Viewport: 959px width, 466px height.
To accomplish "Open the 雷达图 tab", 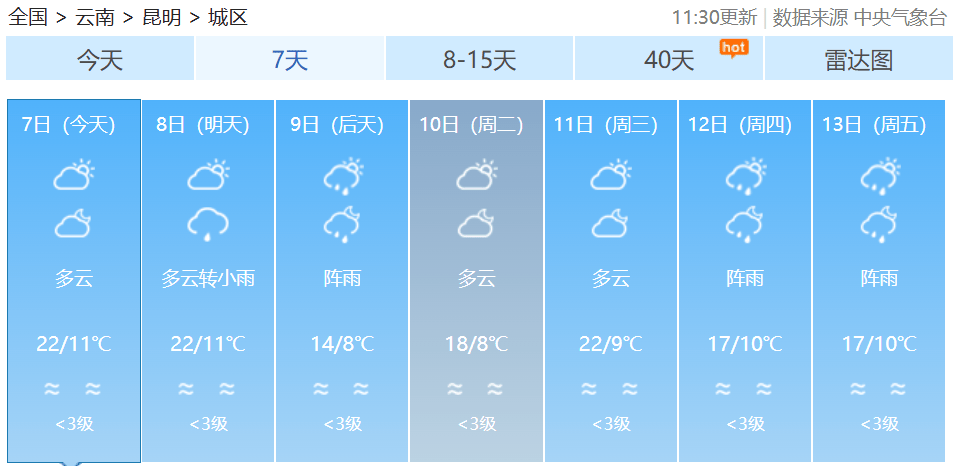I will pos(858,60).
